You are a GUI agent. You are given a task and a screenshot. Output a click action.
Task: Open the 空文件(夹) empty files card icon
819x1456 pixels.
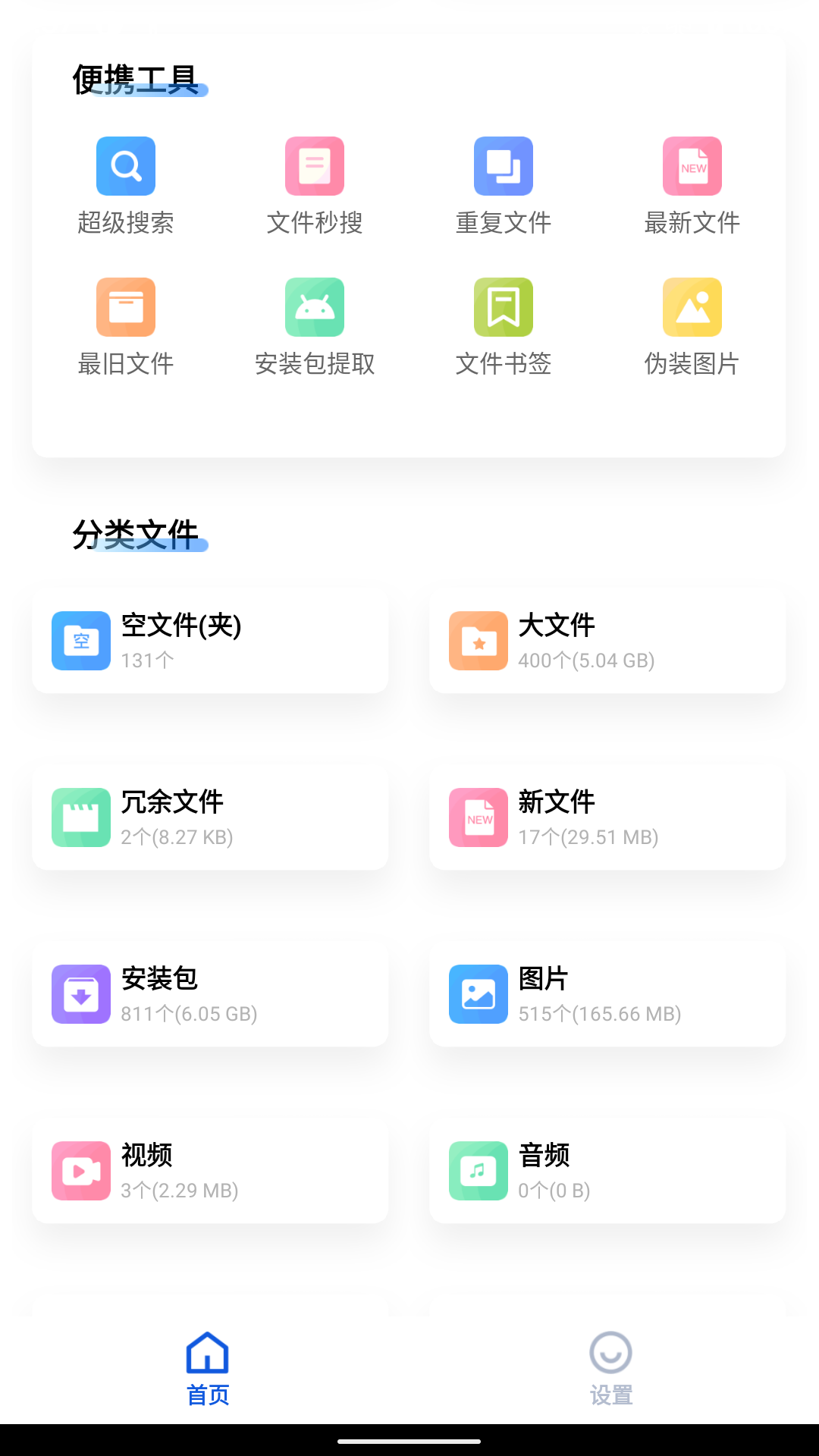click(80, 641)
